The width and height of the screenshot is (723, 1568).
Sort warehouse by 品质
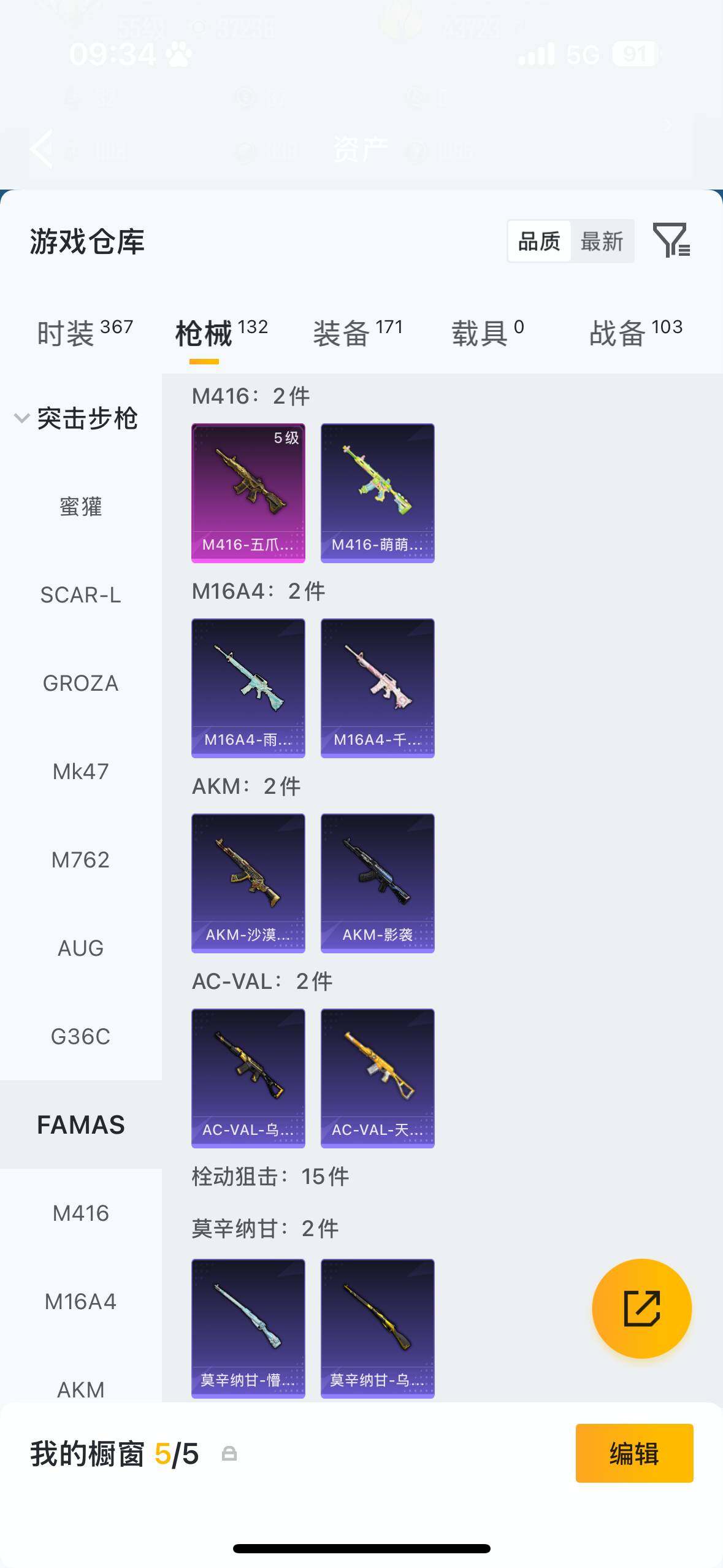coord(539,241)
